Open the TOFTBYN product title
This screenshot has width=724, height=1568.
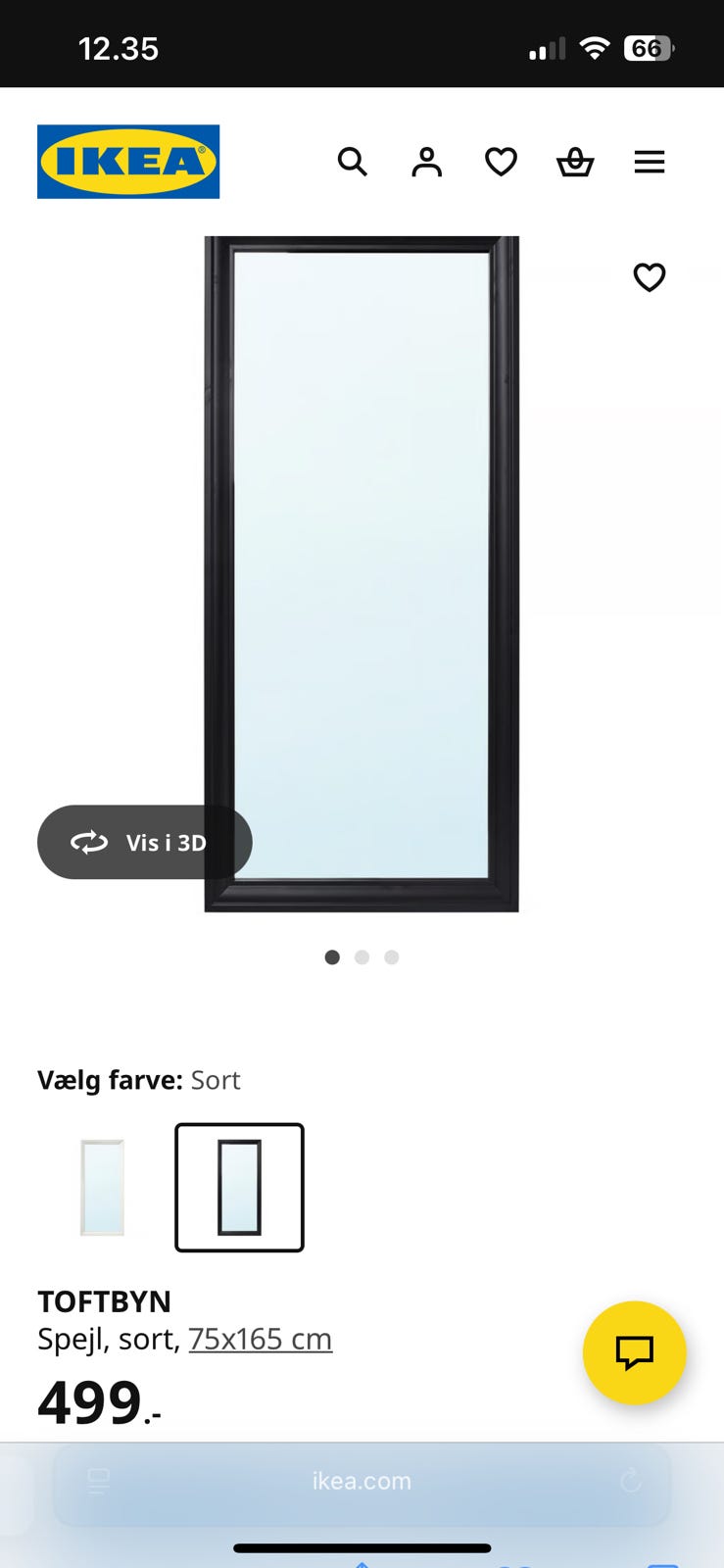coord(104,1301)
